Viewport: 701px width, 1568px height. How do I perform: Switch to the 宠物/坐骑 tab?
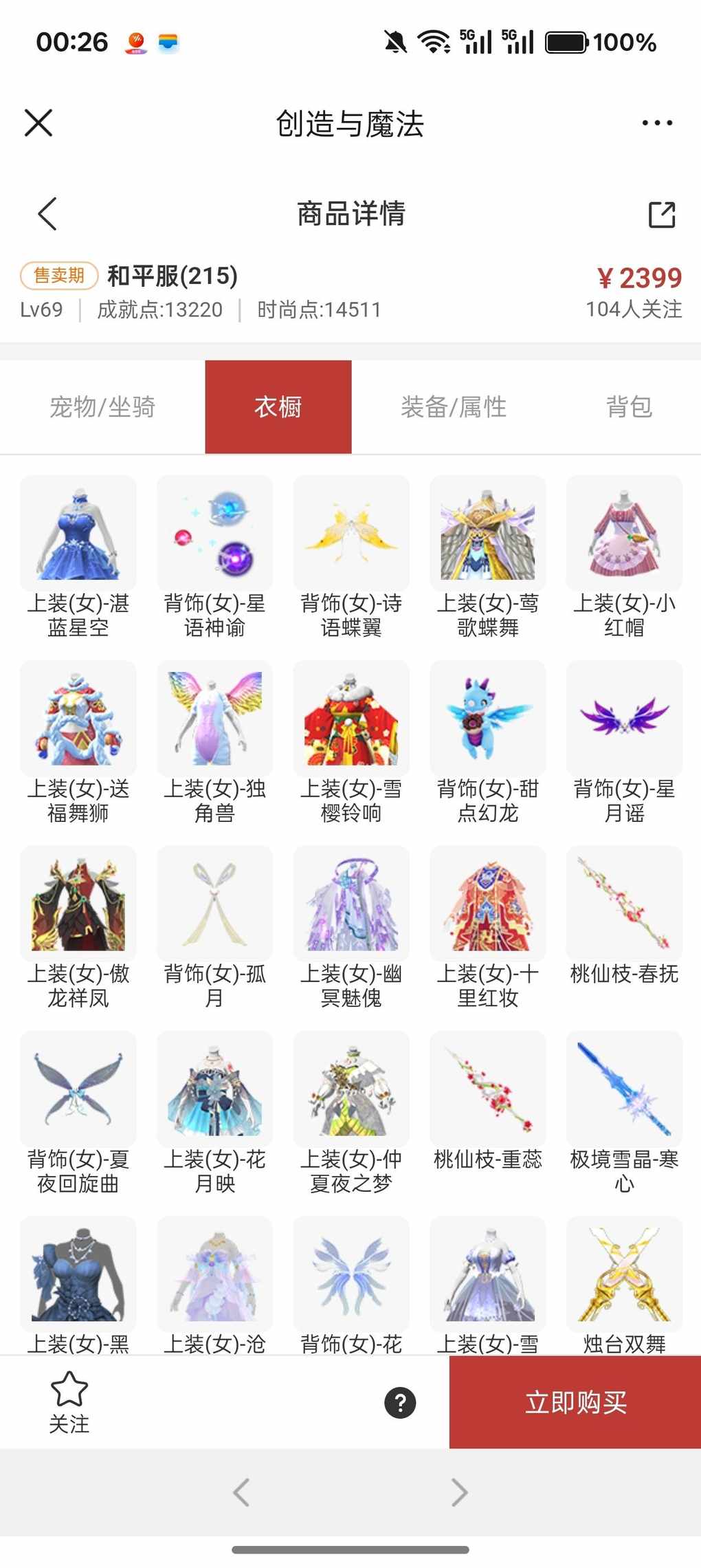coord(102,407)
